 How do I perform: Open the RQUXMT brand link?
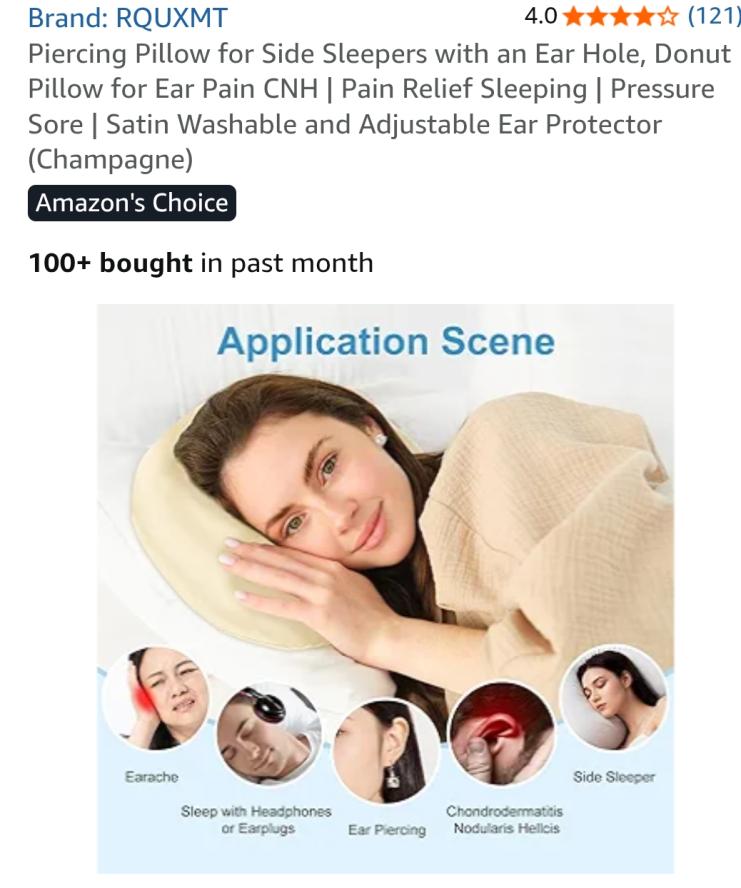(127, 17)
